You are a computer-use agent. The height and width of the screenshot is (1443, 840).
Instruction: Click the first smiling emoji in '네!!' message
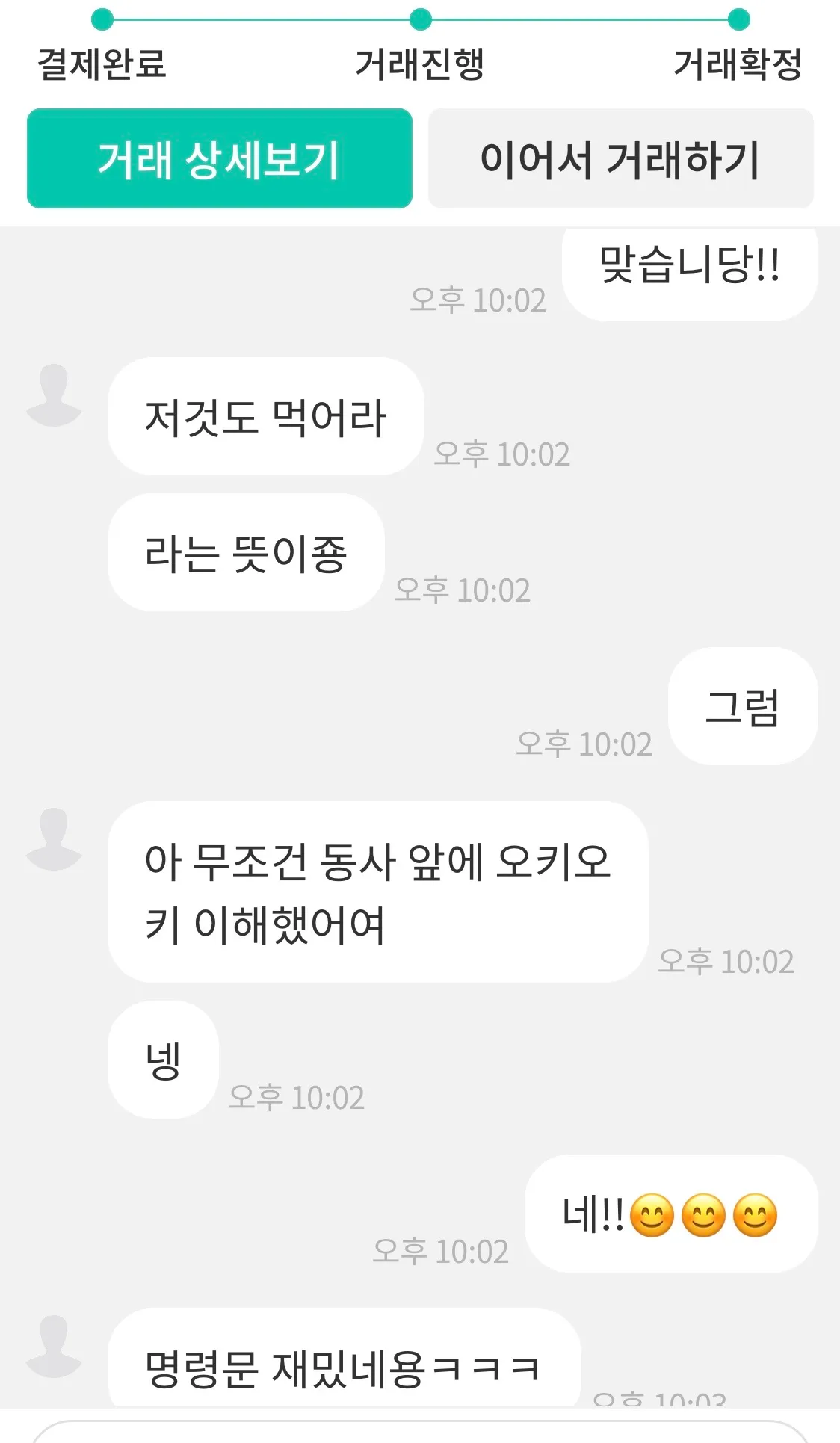[652, 1212]
